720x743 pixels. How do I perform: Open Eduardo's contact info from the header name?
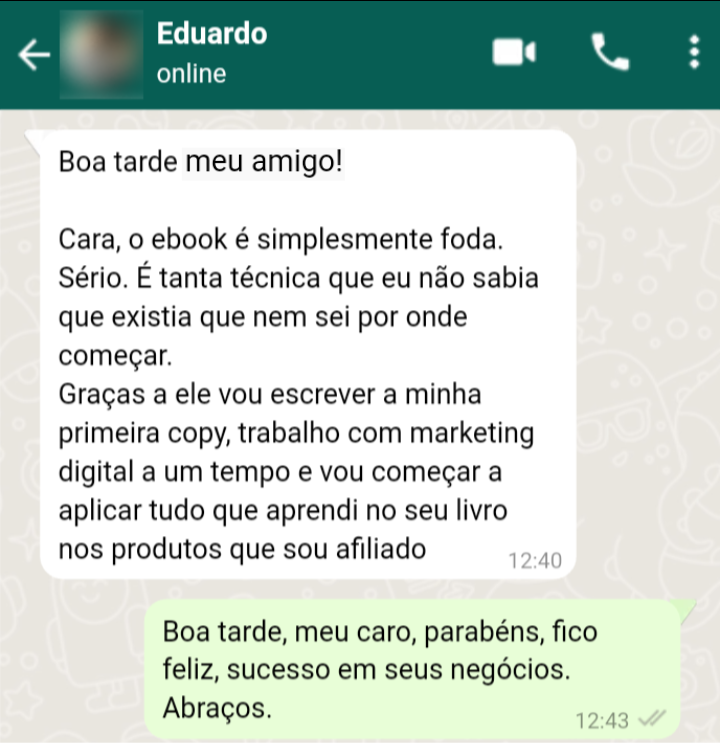(x=212, y=34)
